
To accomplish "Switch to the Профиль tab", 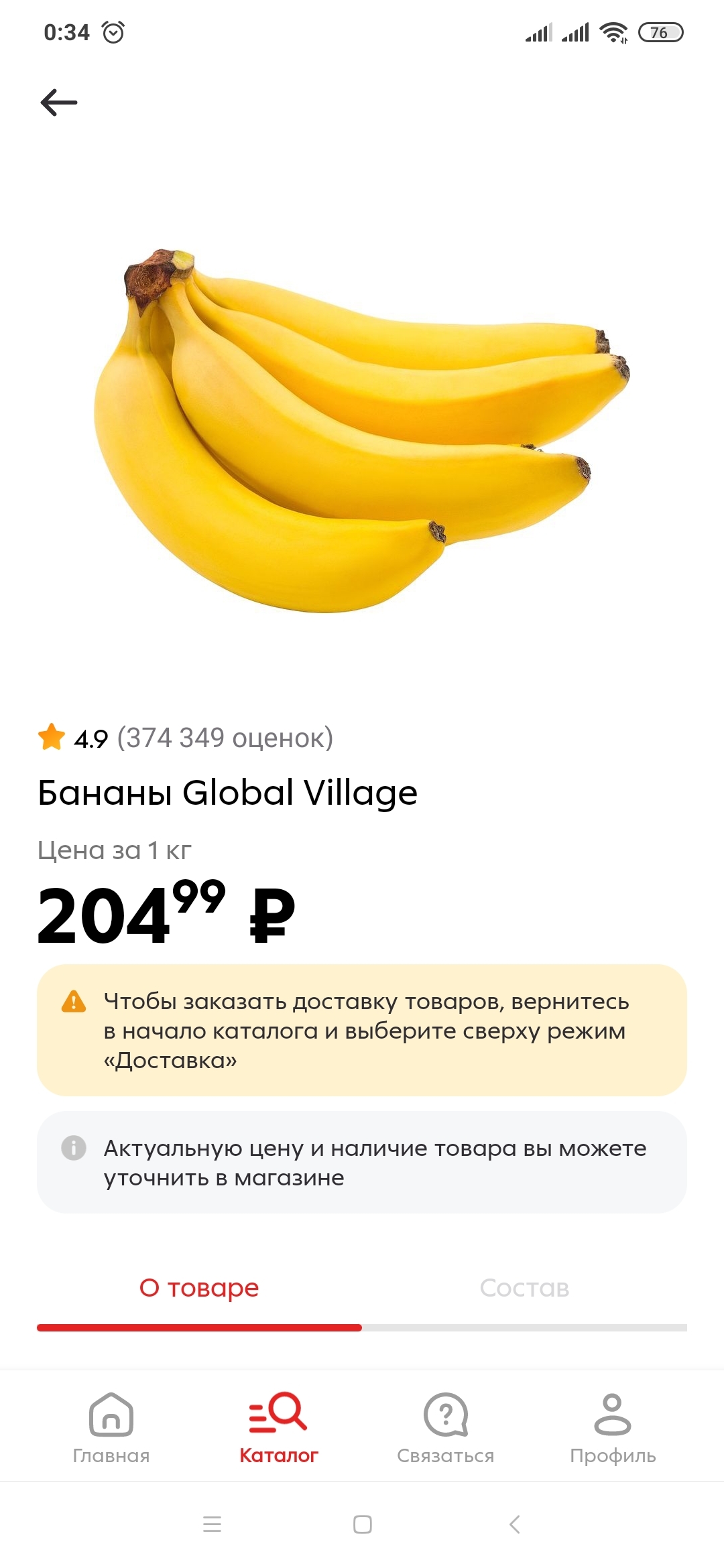I will pyautogui.click(x=613, y=1427).
